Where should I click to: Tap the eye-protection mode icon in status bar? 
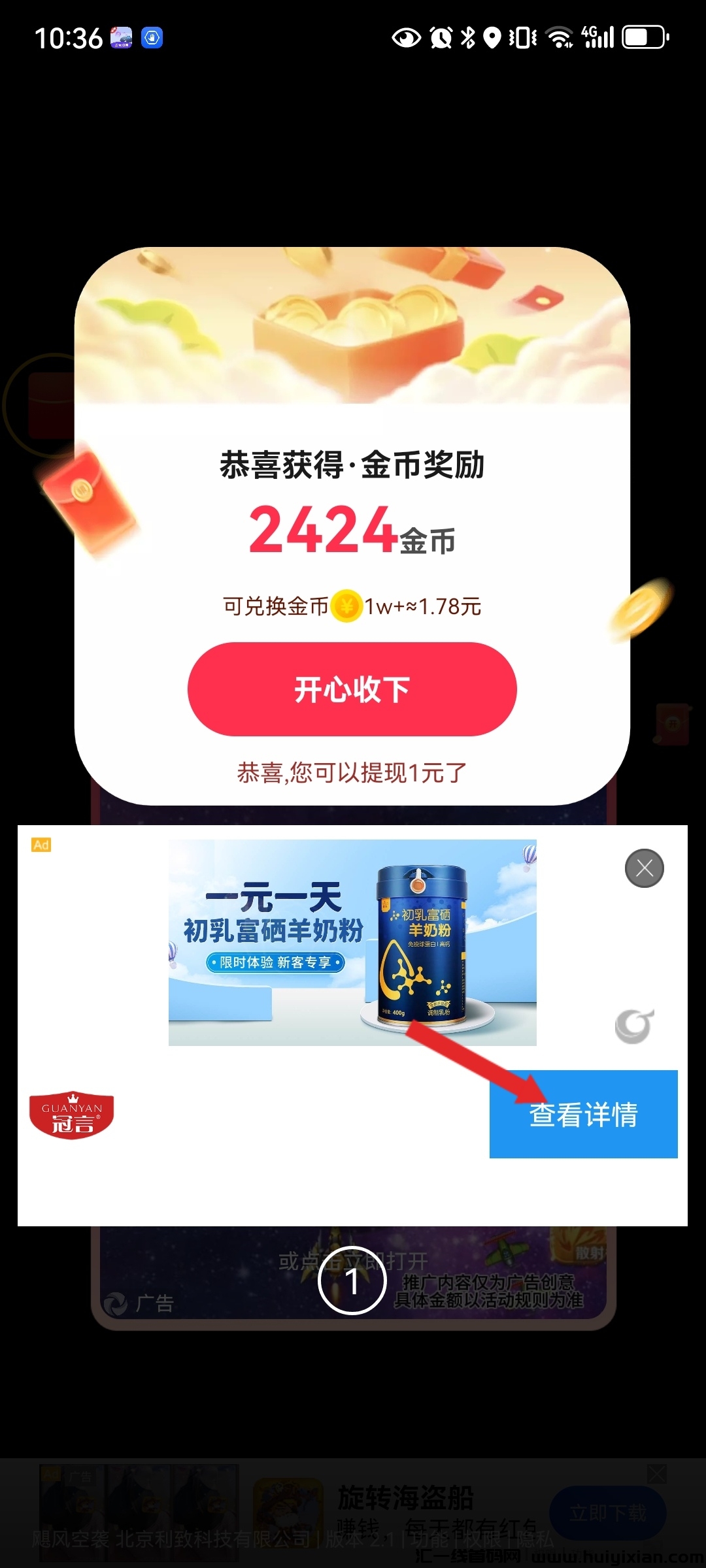[407, 38]
